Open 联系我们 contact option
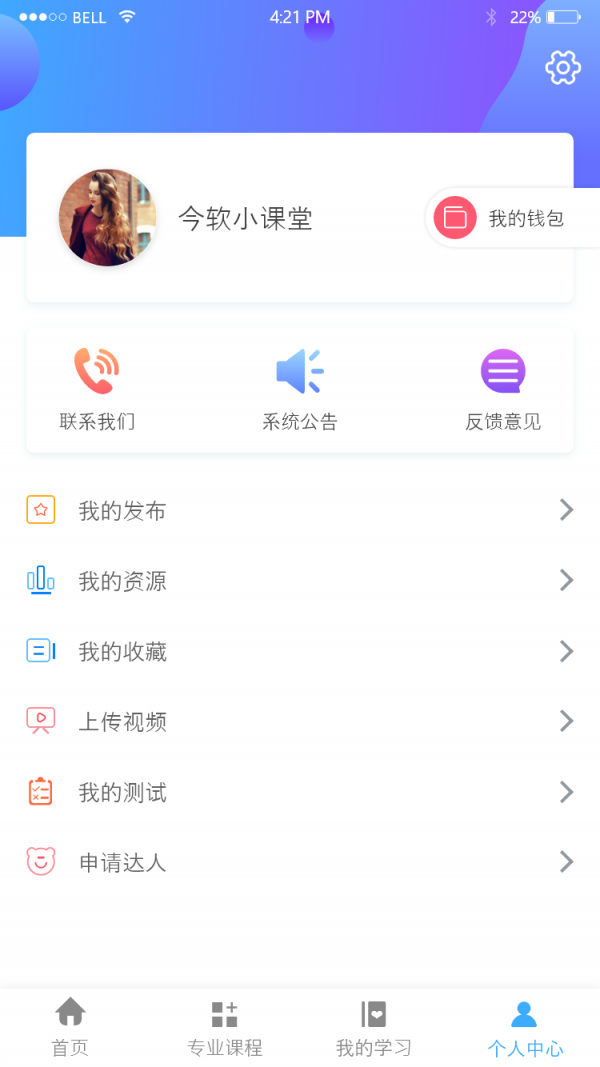Screen dimensions: 600x1067 tap(97, 389)
